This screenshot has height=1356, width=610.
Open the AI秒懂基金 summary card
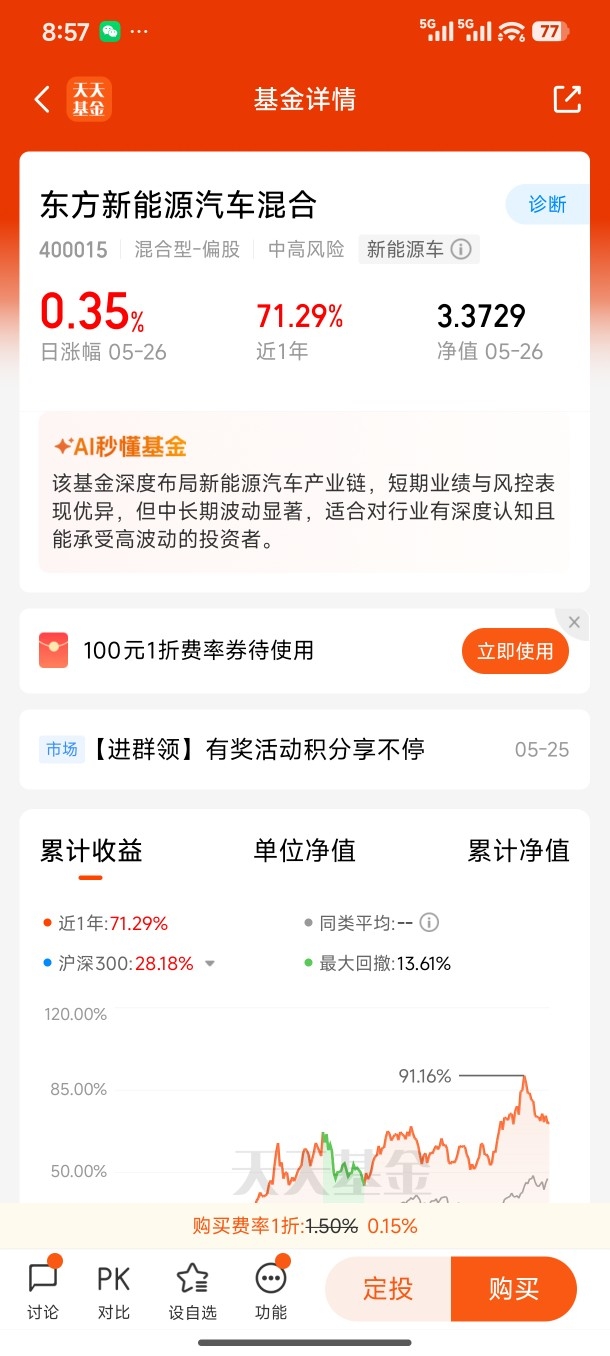click(304, 493)
